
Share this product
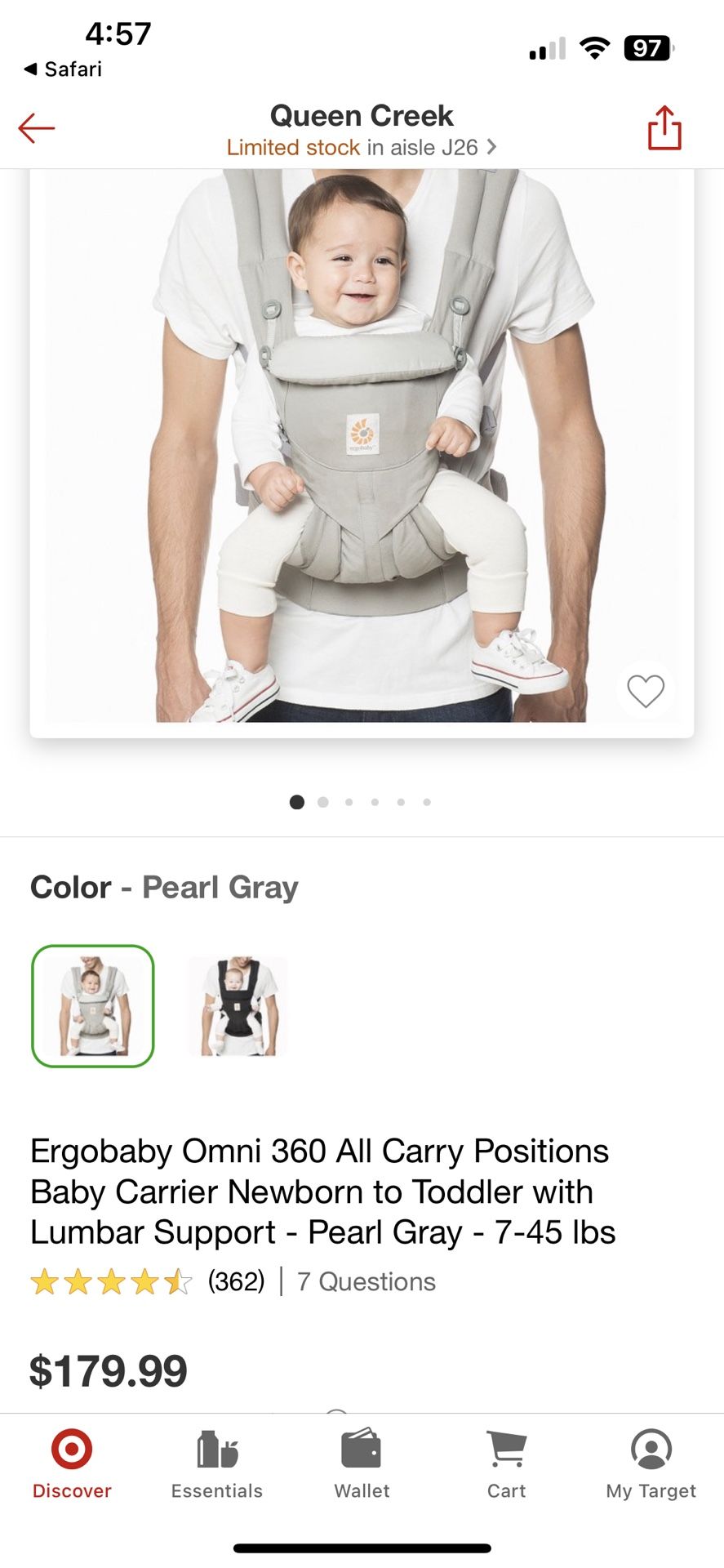tap(664, 127)
